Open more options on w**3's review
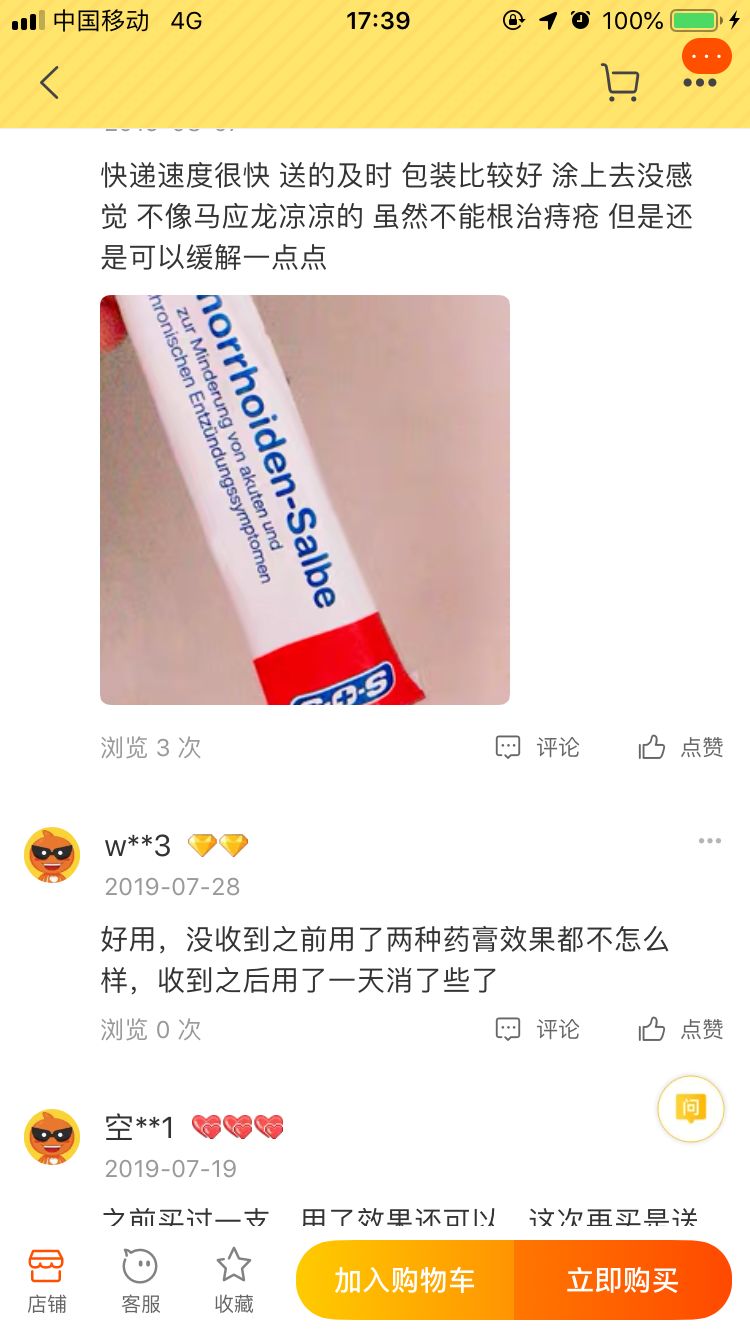The image size is (750, 1334). (x=710, y=841)
